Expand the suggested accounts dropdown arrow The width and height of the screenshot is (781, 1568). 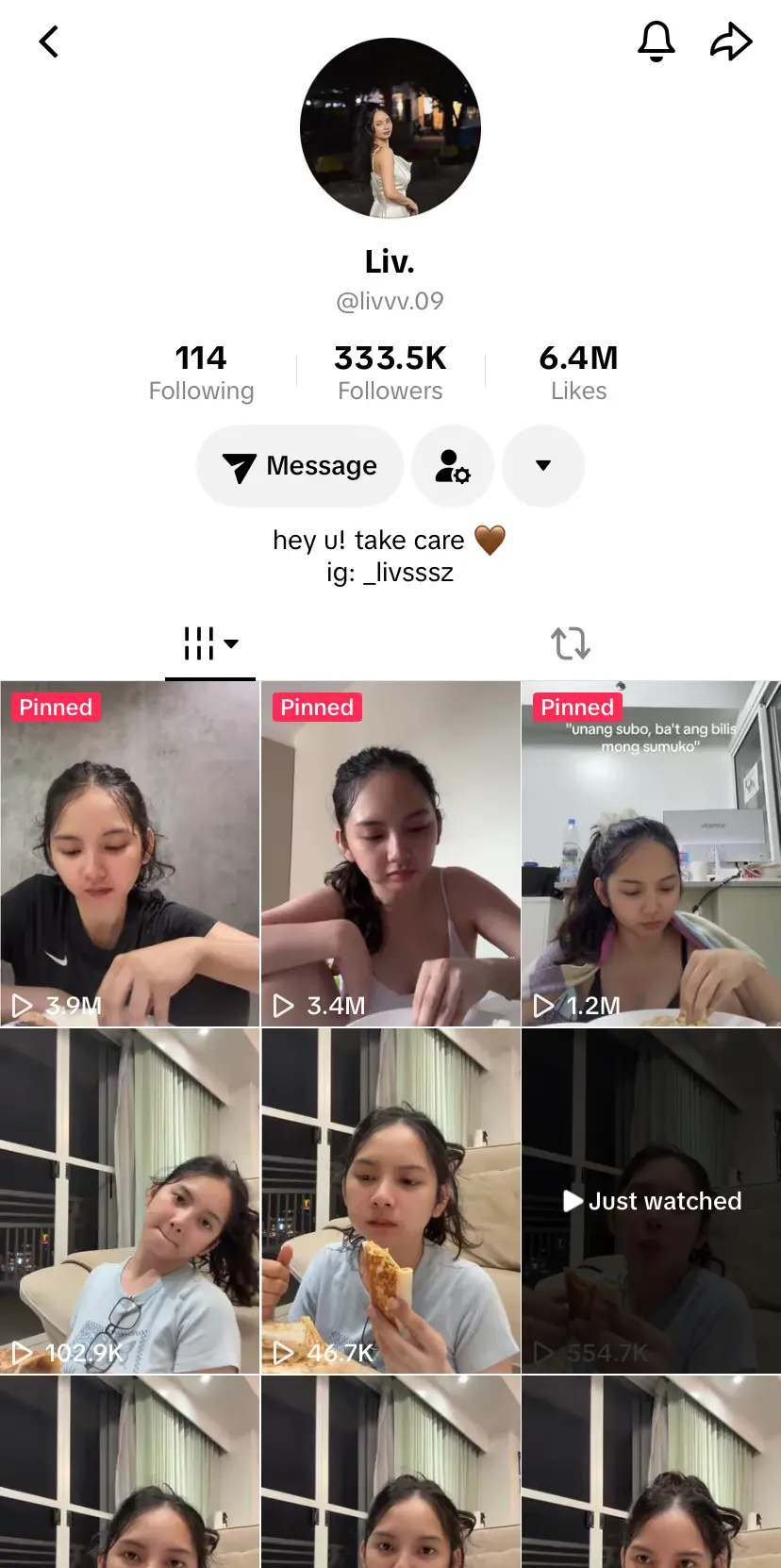coord(543,466)
